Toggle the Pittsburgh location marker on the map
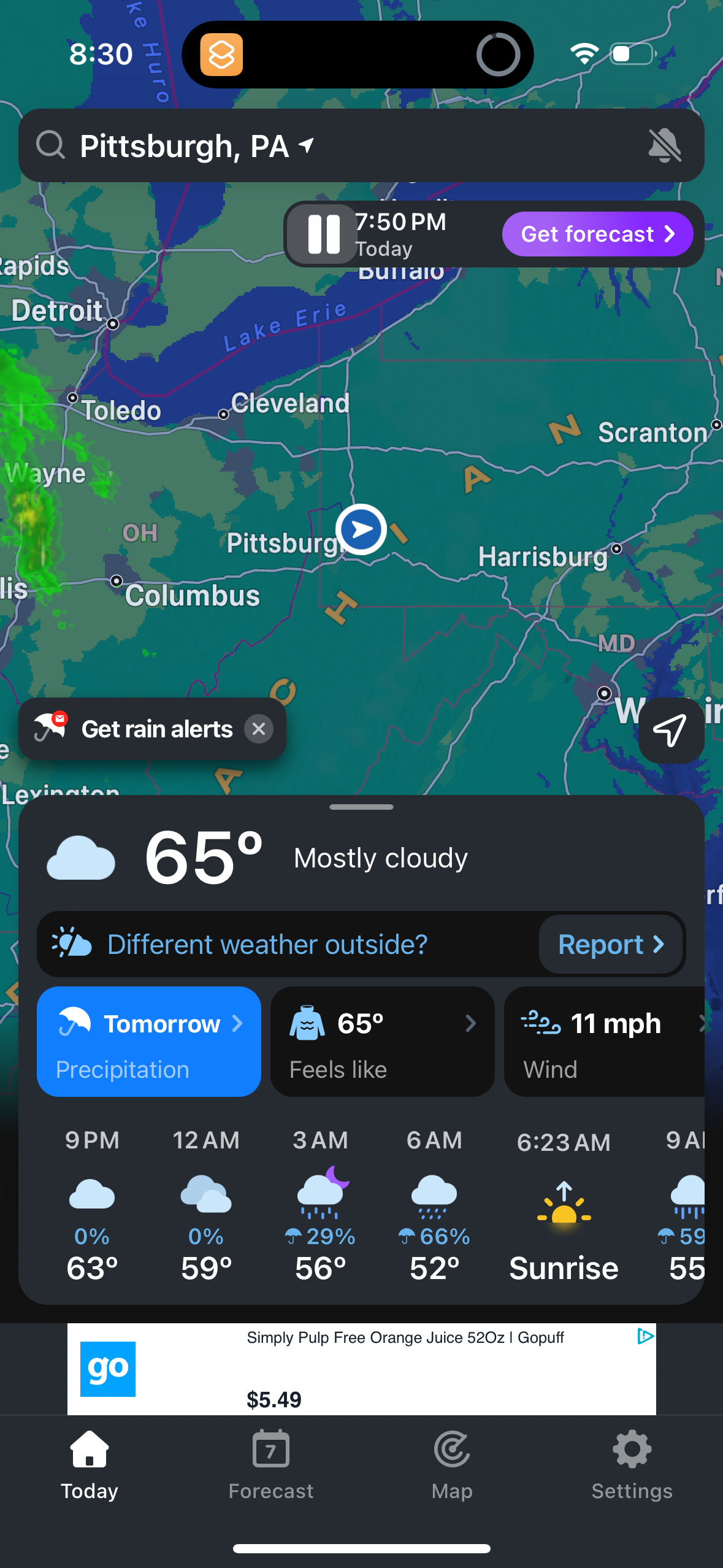The width and height of the screenshot is (723, 1568). coord(361,529)
